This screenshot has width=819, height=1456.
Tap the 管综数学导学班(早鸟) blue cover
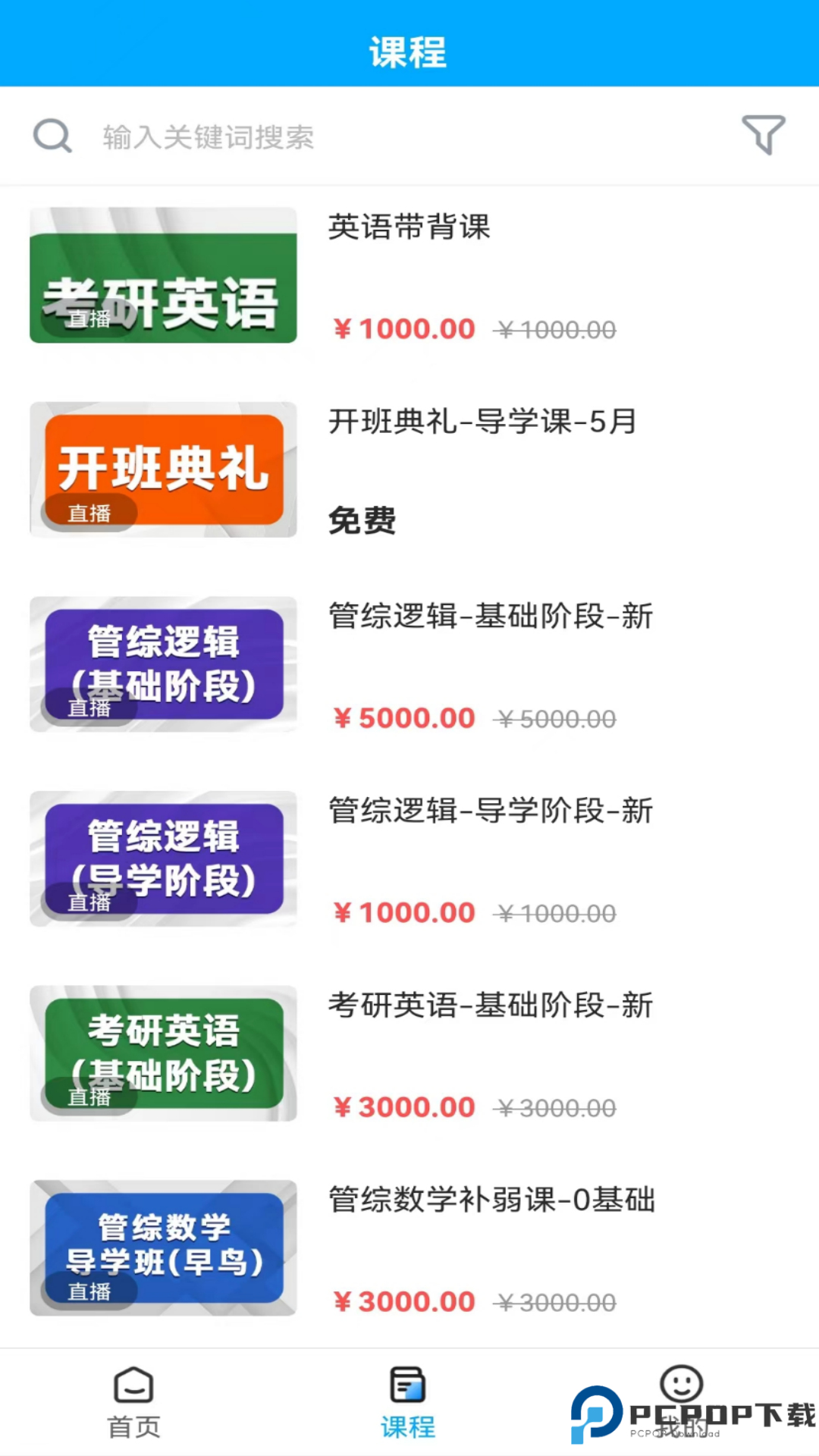pos(162,1247)
